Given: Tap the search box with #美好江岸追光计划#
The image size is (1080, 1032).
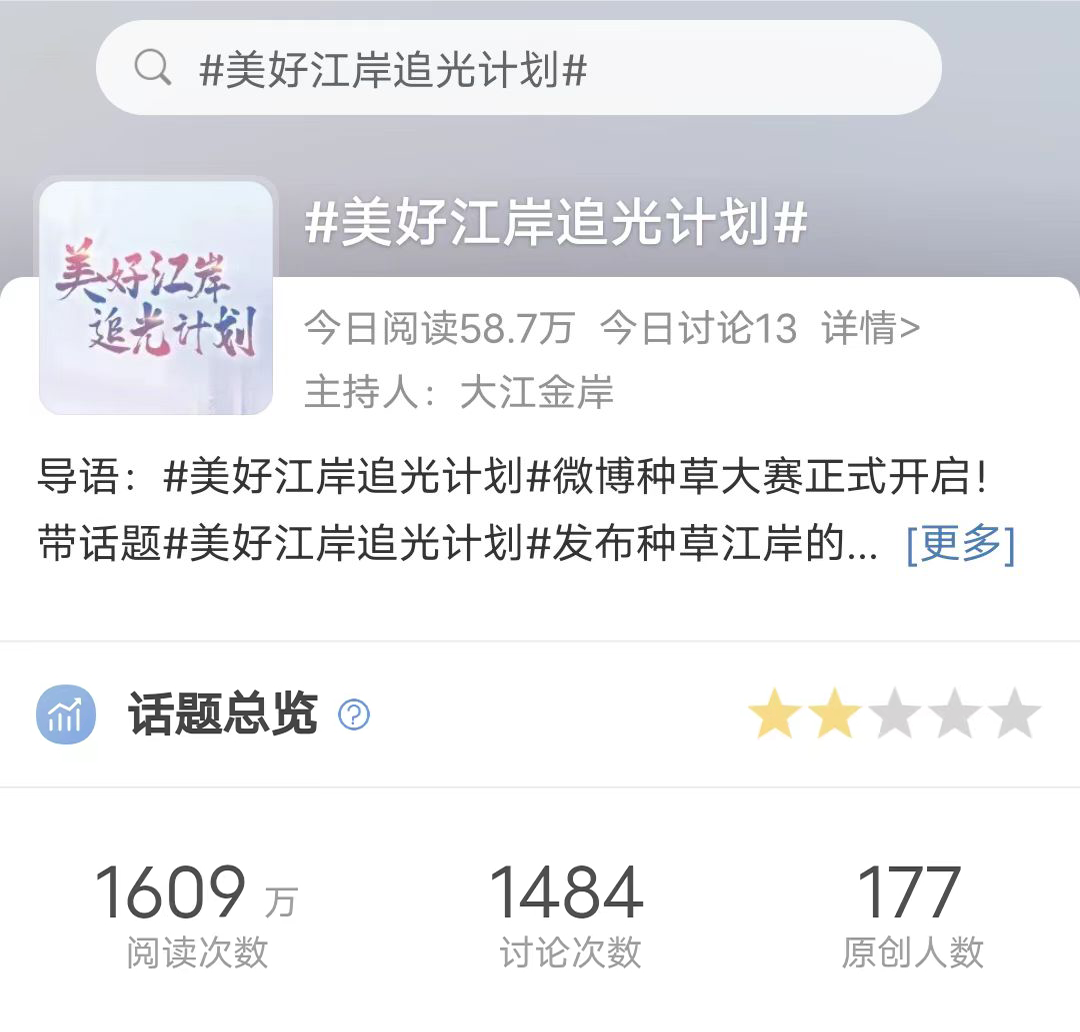Looking at the screenshot, I should [518, 68].
